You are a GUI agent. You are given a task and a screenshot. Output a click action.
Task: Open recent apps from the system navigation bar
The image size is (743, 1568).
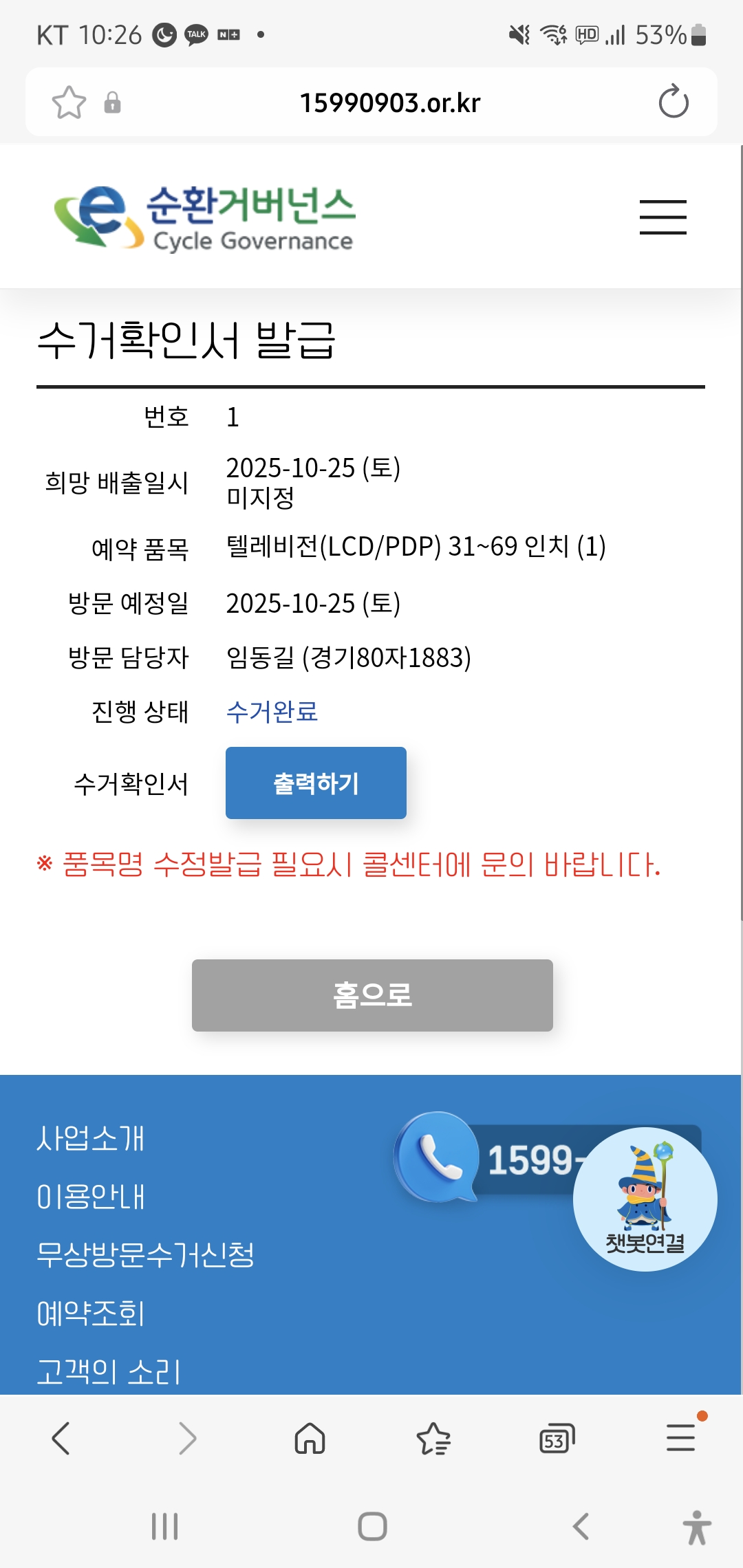164,1527
